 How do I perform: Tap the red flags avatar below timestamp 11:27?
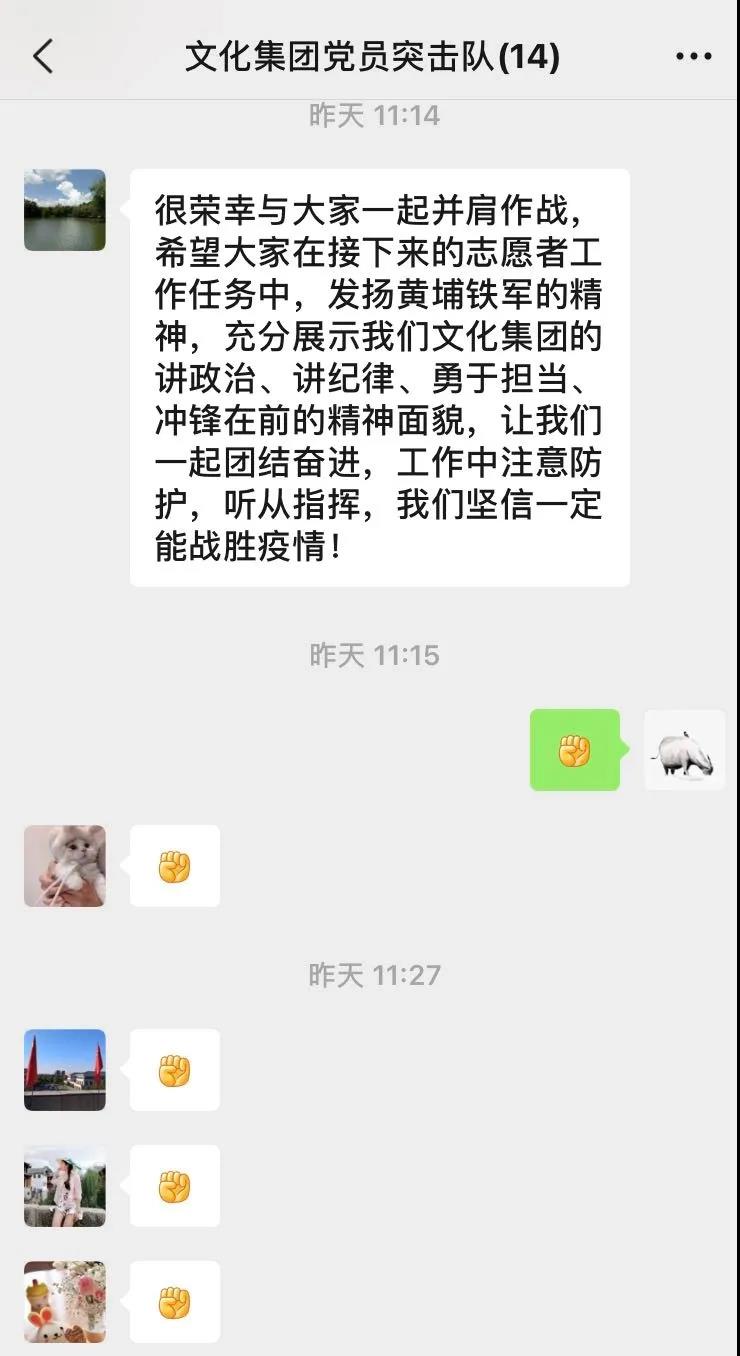pyautogui.click(x=64, y=1069)
